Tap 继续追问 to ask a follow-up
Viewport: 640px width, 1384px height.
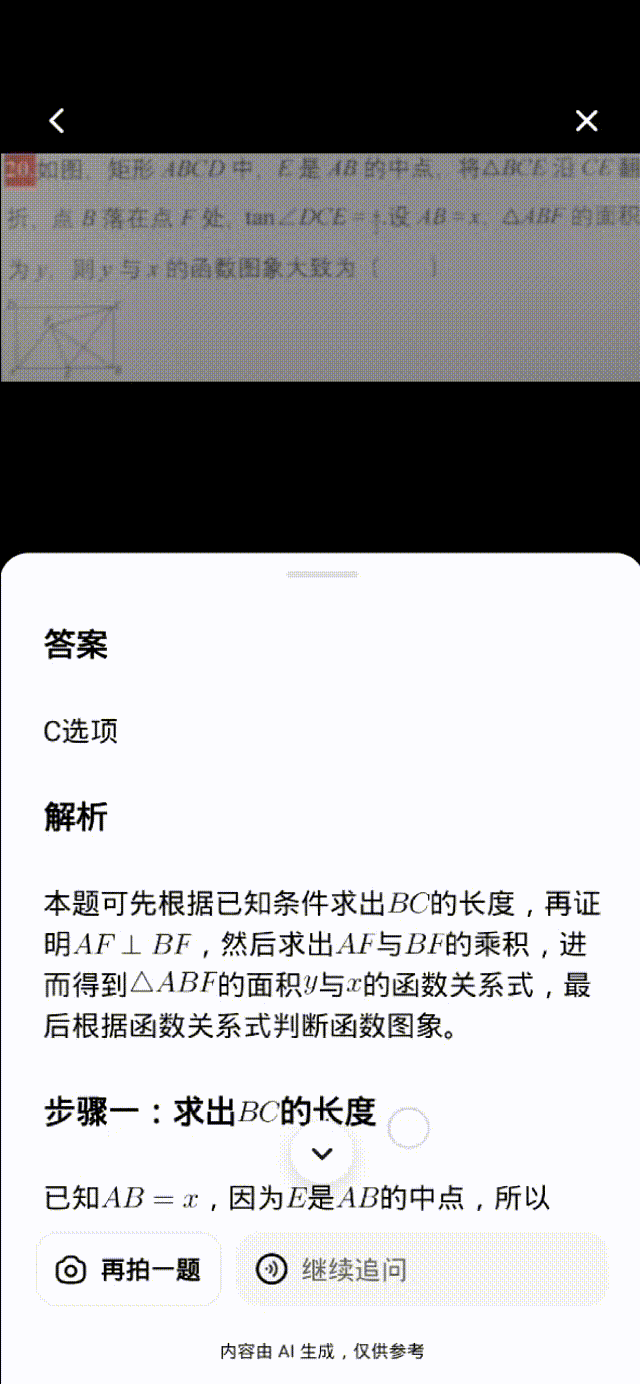point(421,1270)
